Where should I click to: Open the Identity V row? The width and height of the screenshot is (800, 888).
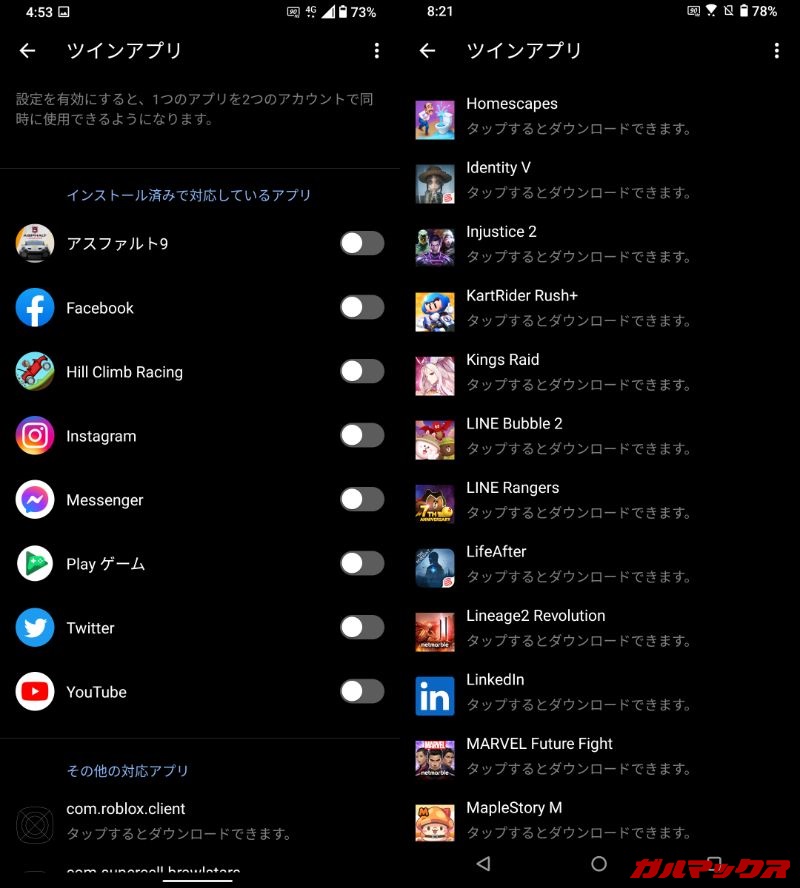[x=580, y=180]
